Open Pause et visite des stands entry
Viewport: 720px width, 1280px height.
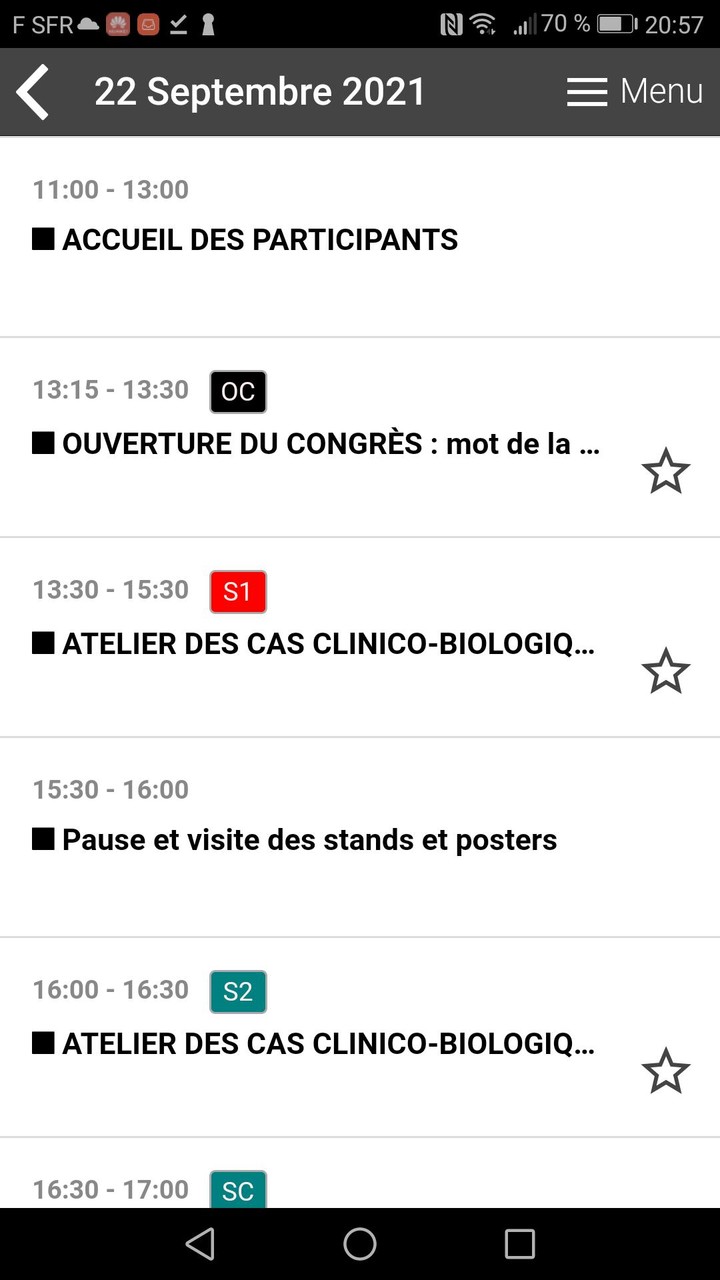pyautogui.click(x=308, y=840)
